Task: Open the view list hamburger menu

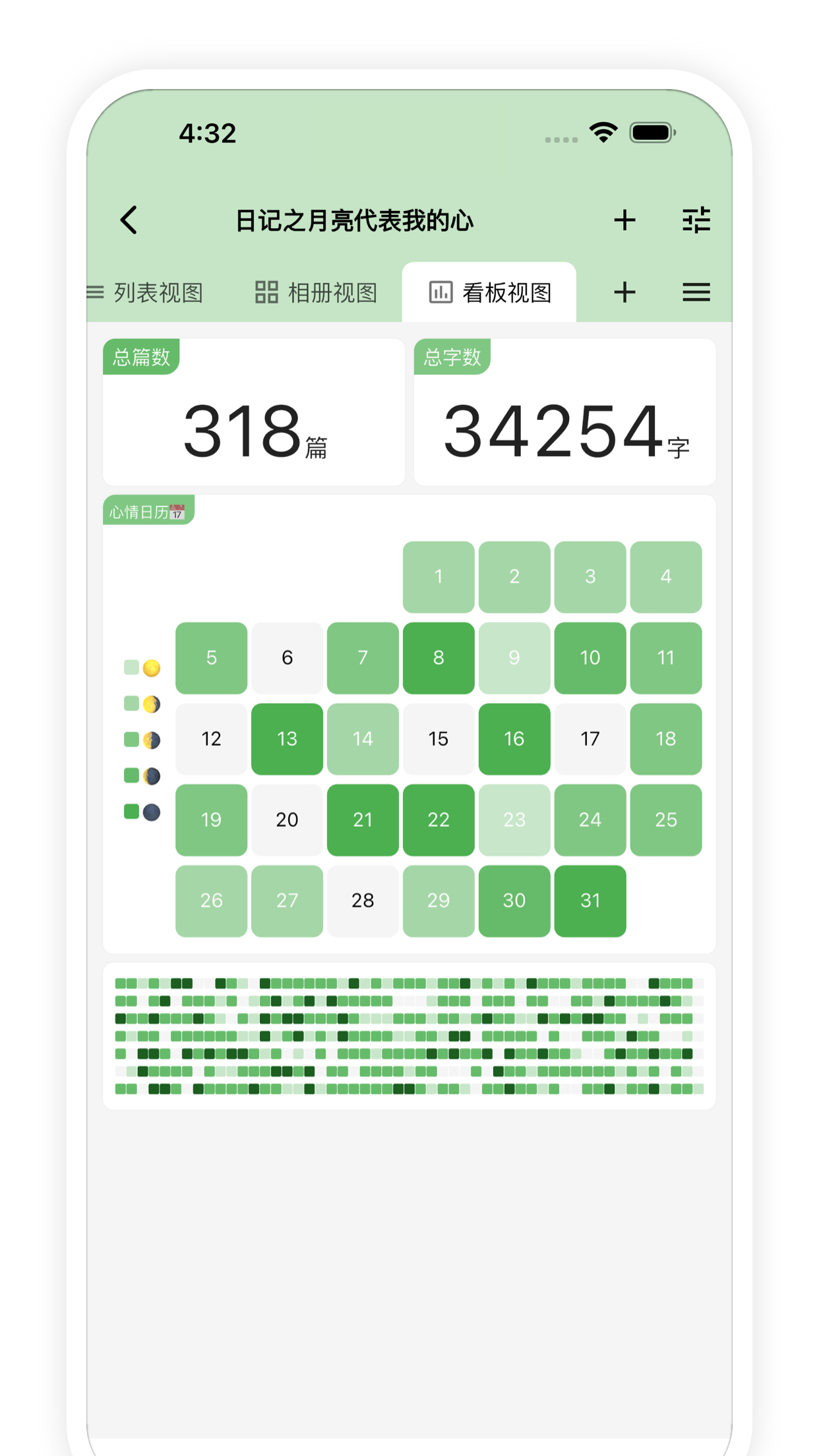Action: pyautogui.click(x=696, y=292)
